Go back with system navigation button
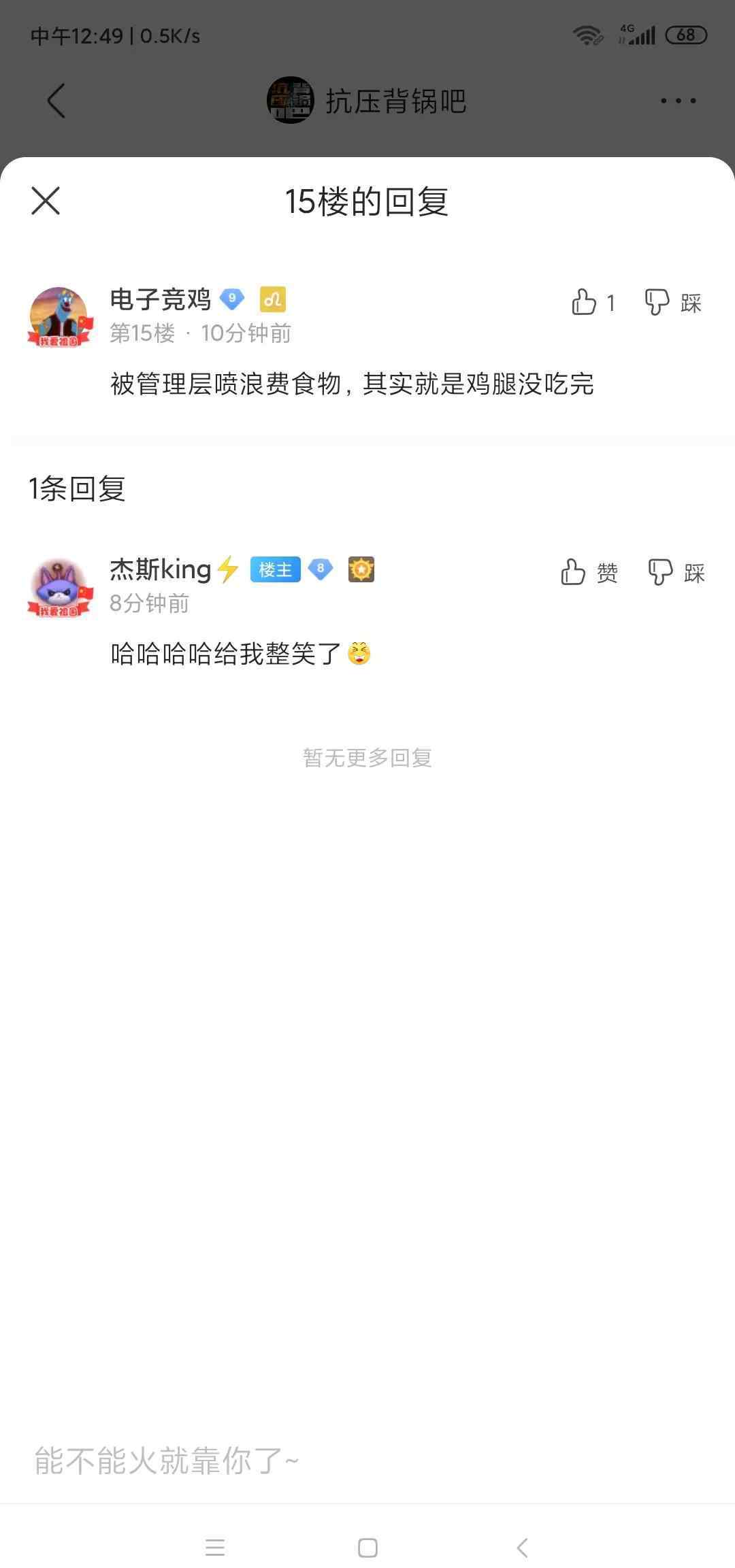 [x=522, y=1548]
